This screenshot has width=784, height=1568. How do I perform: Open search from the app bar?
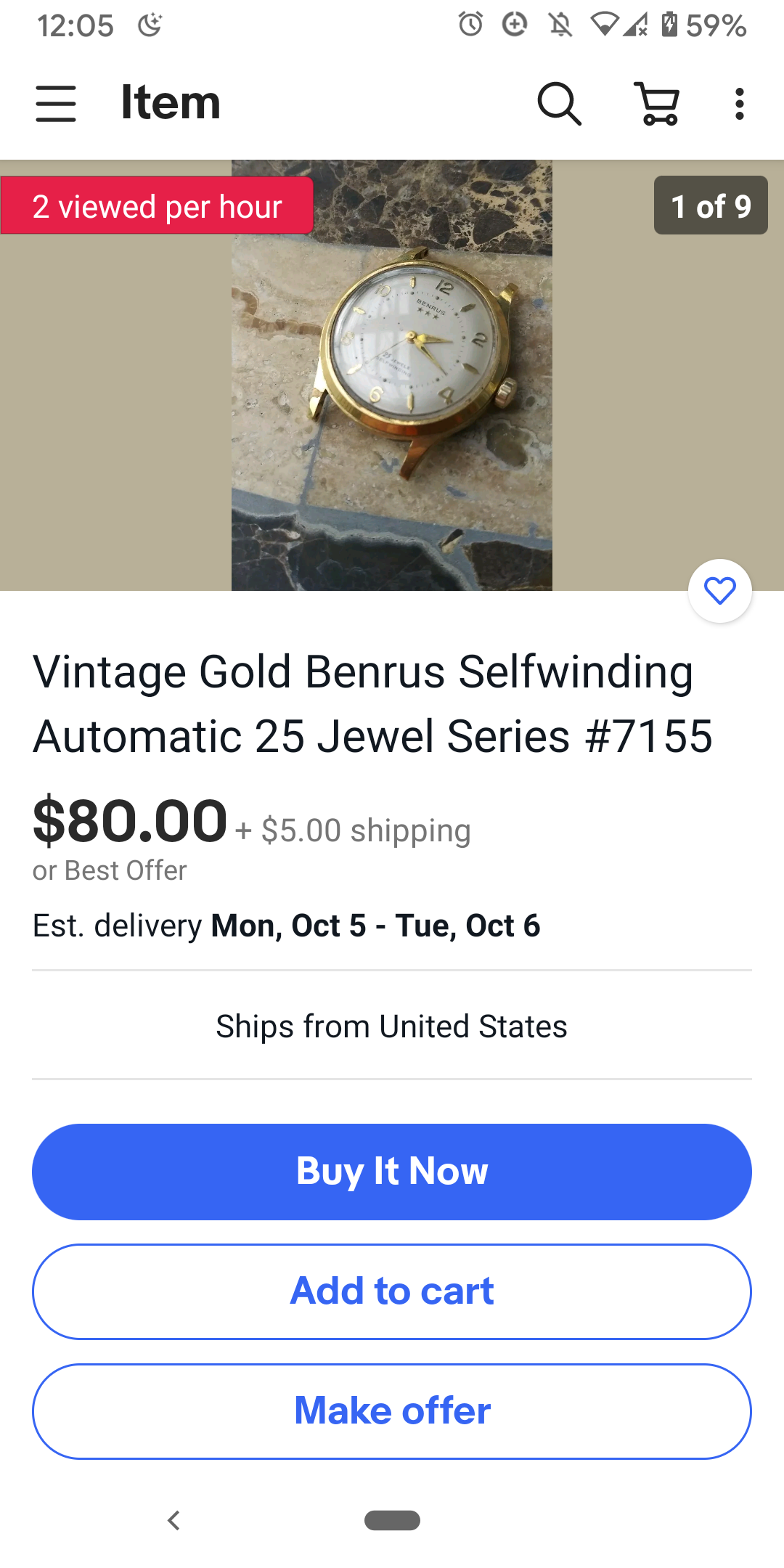[559, 103]
